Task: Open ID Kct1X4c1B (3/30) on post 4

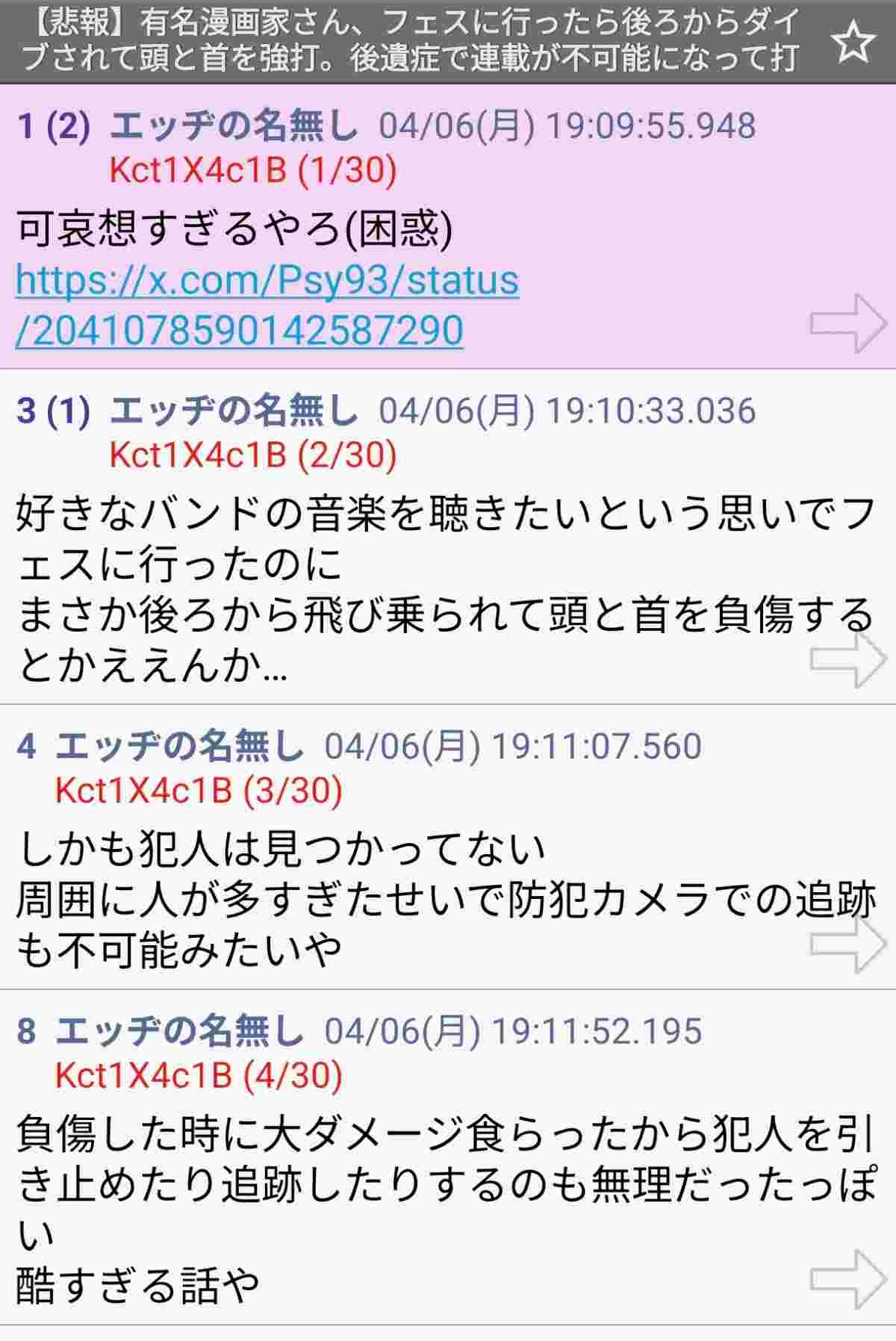Action: pos(198,790)
